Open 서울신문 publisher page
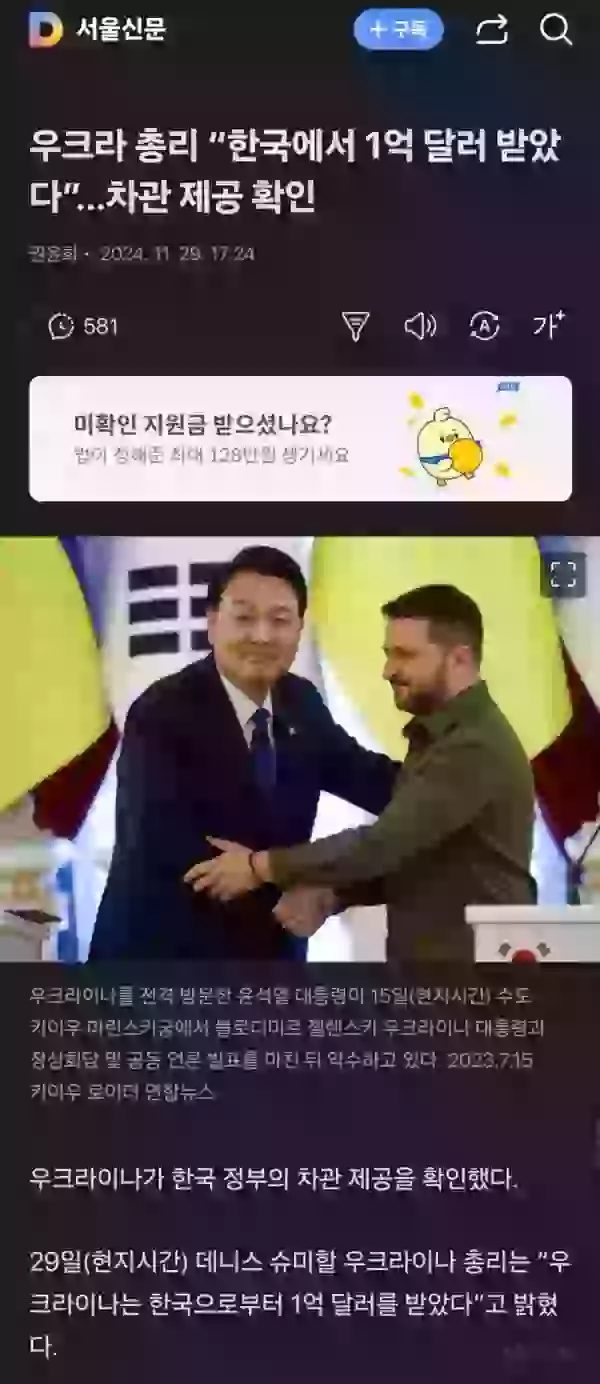This screenshot has width=600, height=1384. pos(120,29)
